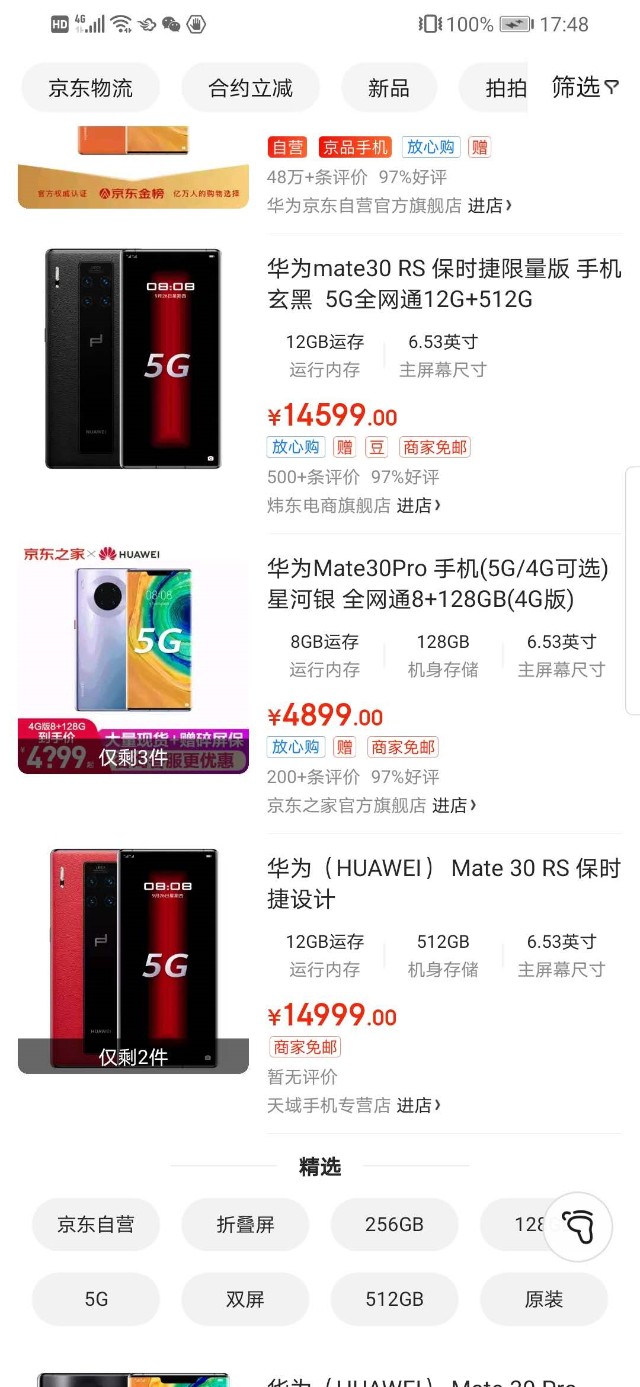The width and height of the screenshot is (640, 1387).
Task: Select the 京东物流 filter chip
Action: tap(91, 88)
